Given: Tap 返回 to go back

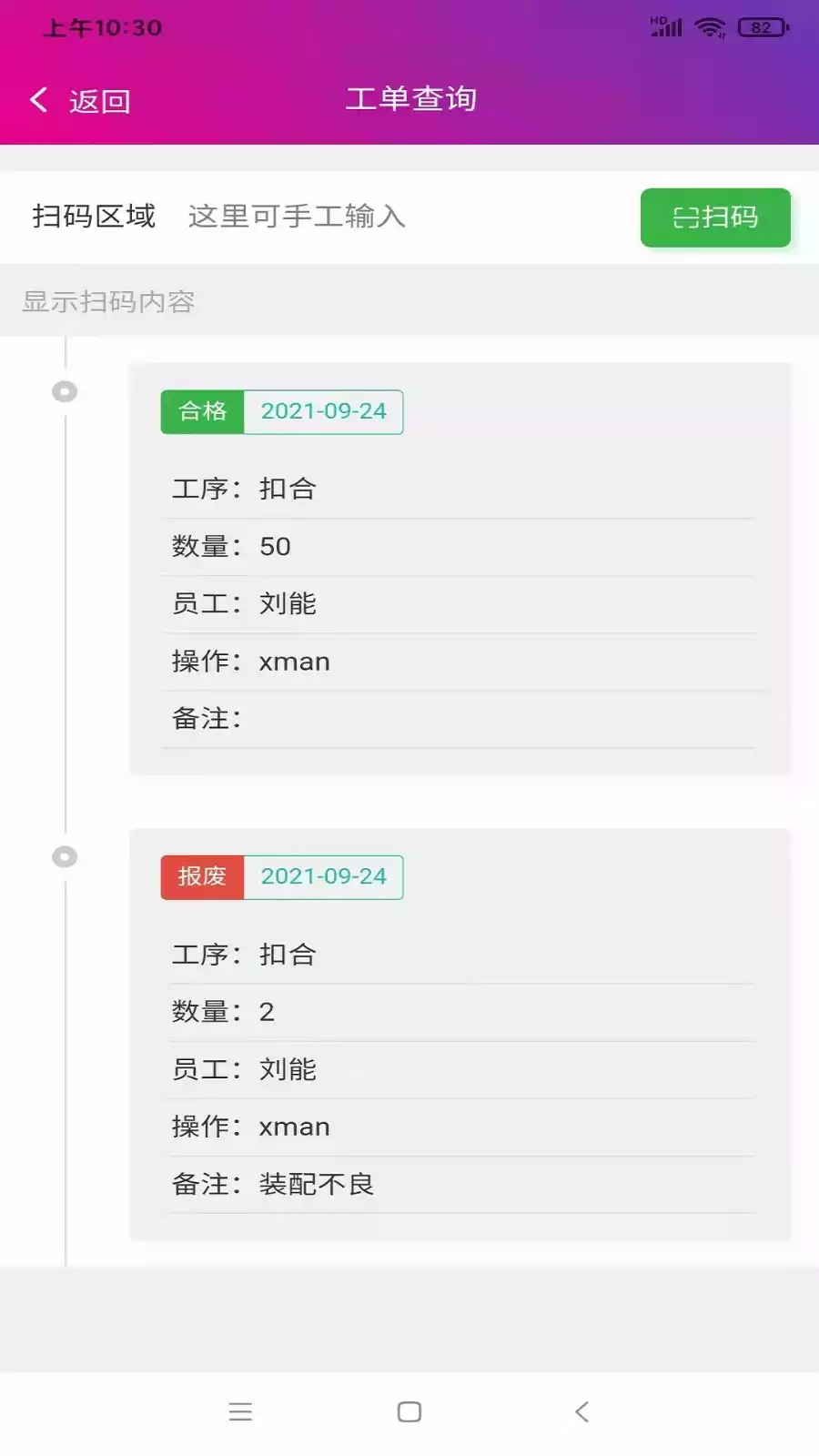Looking at the screenshot, I should 97,100.
